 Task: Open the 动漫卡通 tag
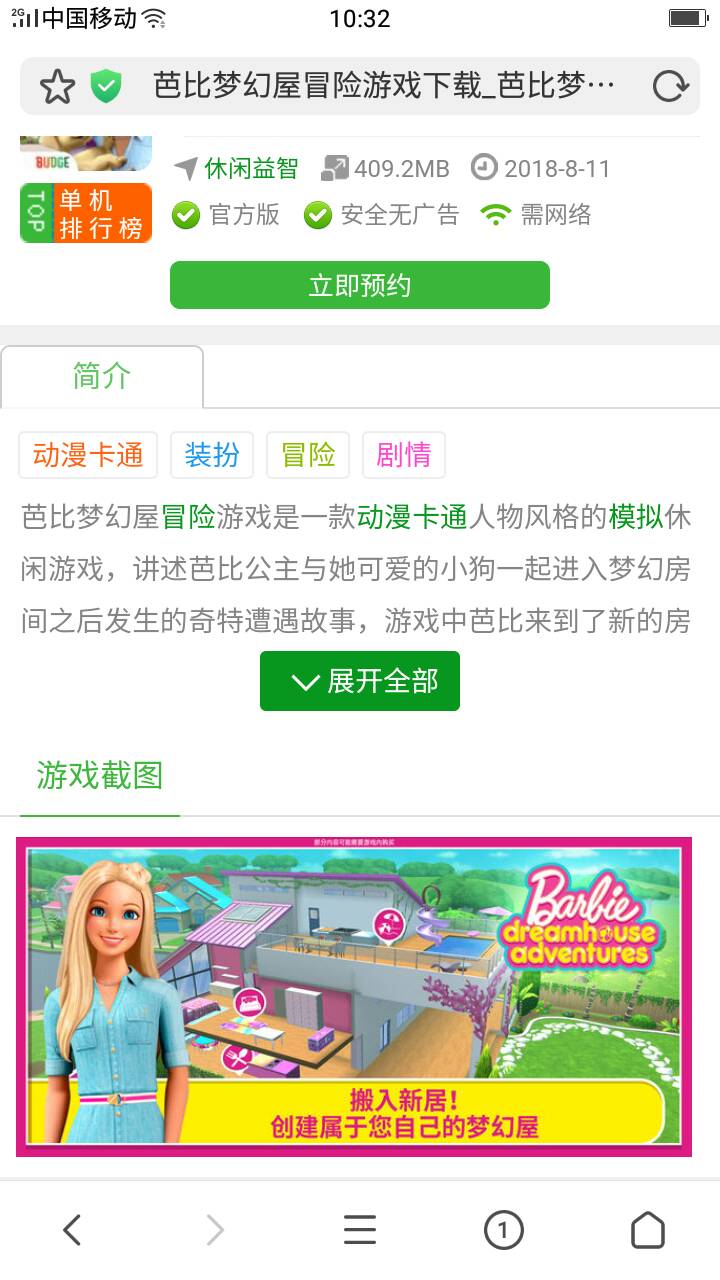click(x=88, y=455)
